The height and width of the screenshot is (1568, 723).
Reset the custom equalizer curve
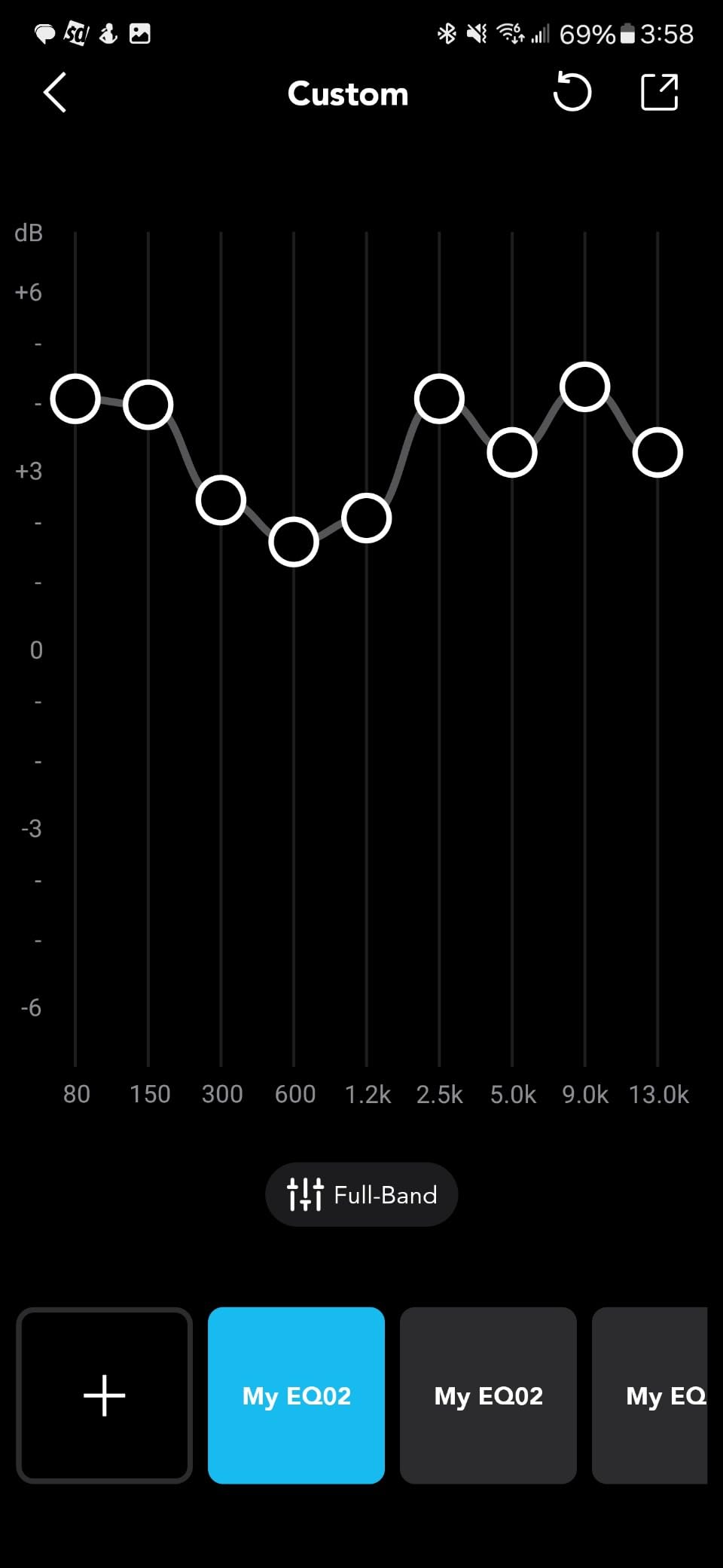click(x=572, y=93)
